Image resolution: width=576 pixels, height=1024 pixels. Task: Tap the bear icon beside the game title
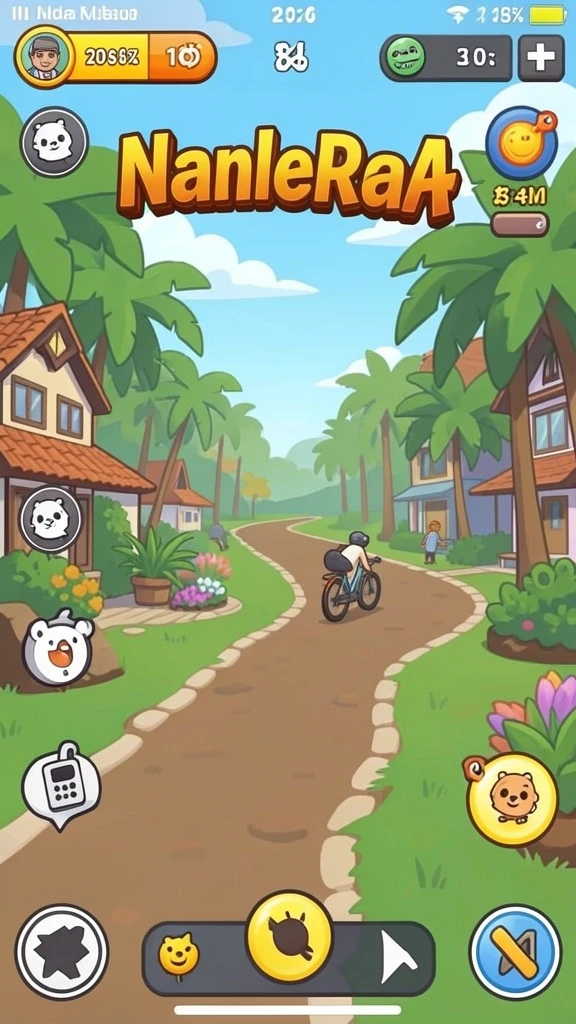[54, 142]
